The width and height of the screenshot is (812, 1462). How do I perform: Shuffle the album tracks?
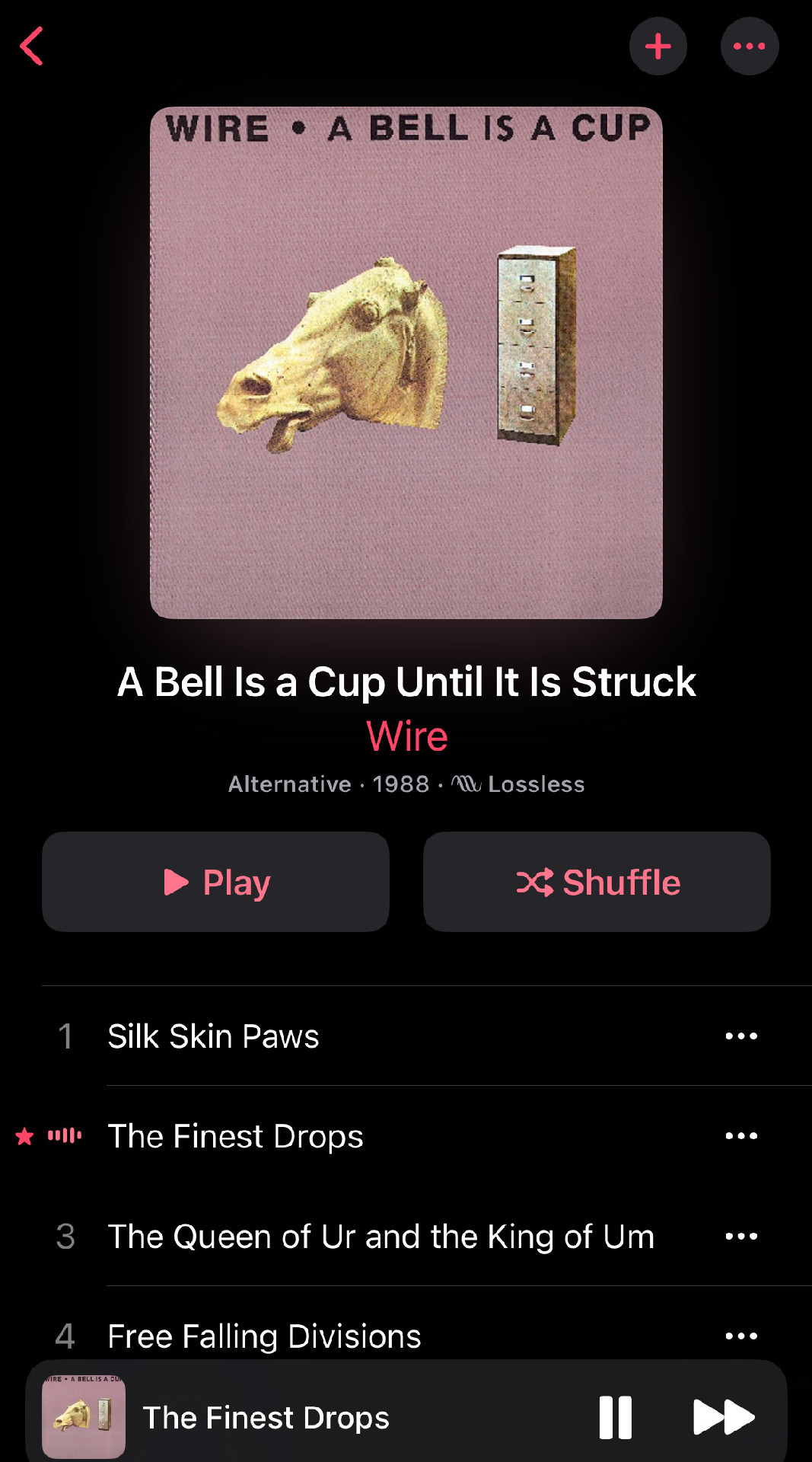click(x=597, y=882)
